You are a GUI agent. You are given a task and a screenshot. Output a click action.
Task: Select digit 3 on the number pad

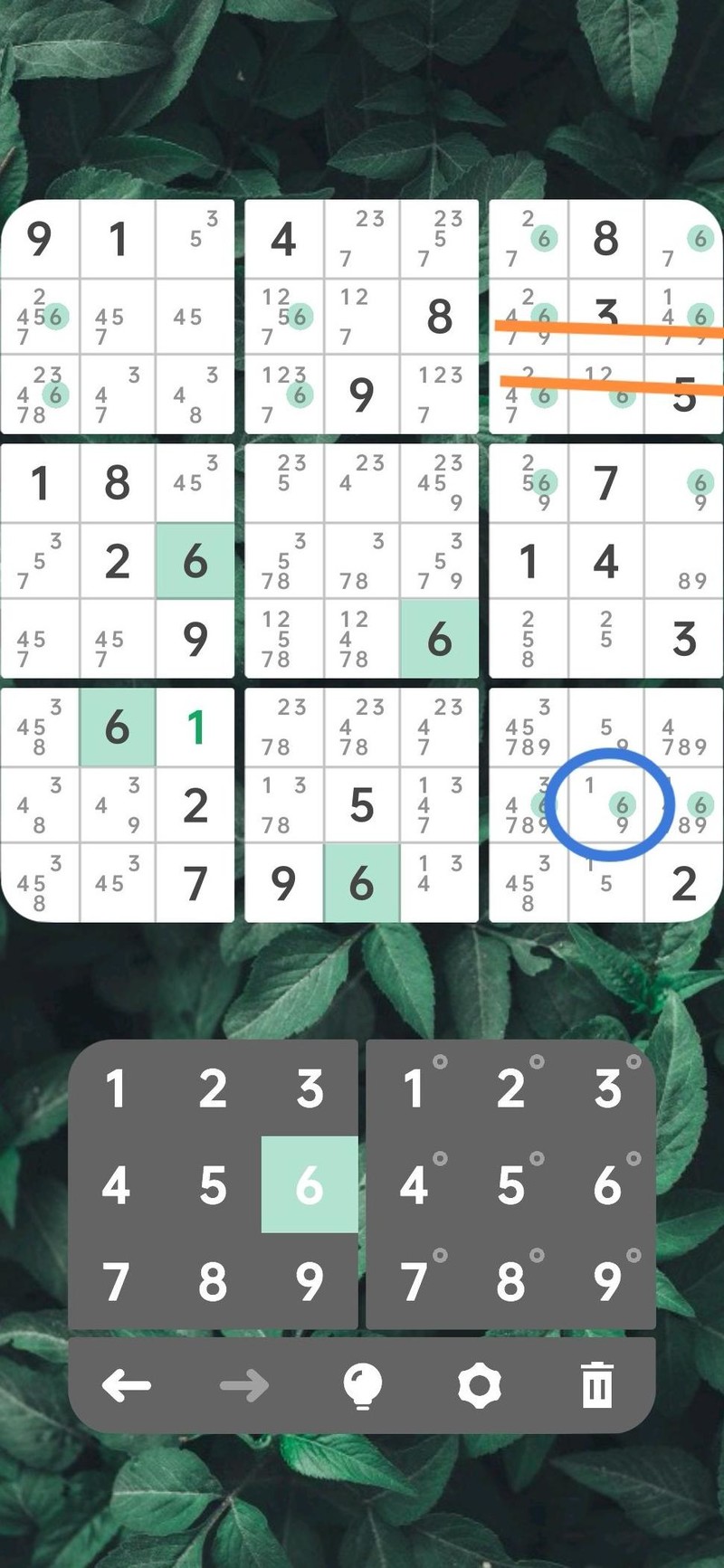click(310, 1088)
